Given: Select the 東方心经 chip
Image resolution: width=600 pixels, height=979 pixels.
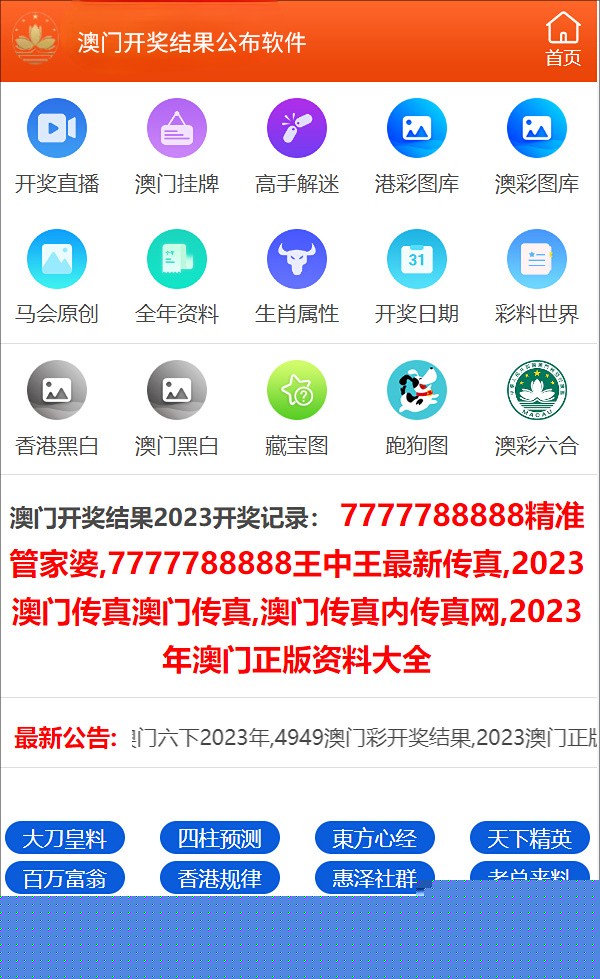Looking at the screenshot, I should (375, 838).
